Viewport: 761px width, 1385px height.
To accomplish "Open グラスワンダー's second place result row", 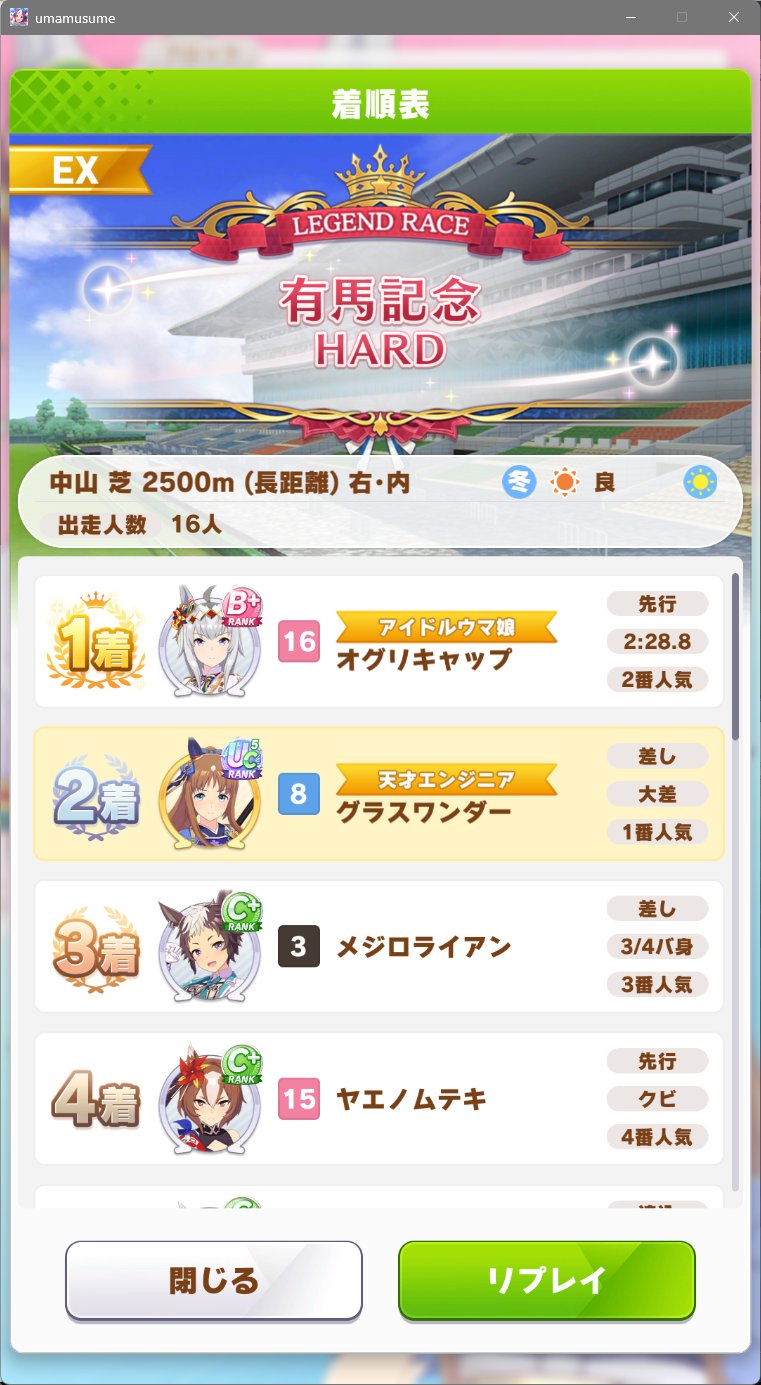I will pyautogui.click(x=379, y=794).
